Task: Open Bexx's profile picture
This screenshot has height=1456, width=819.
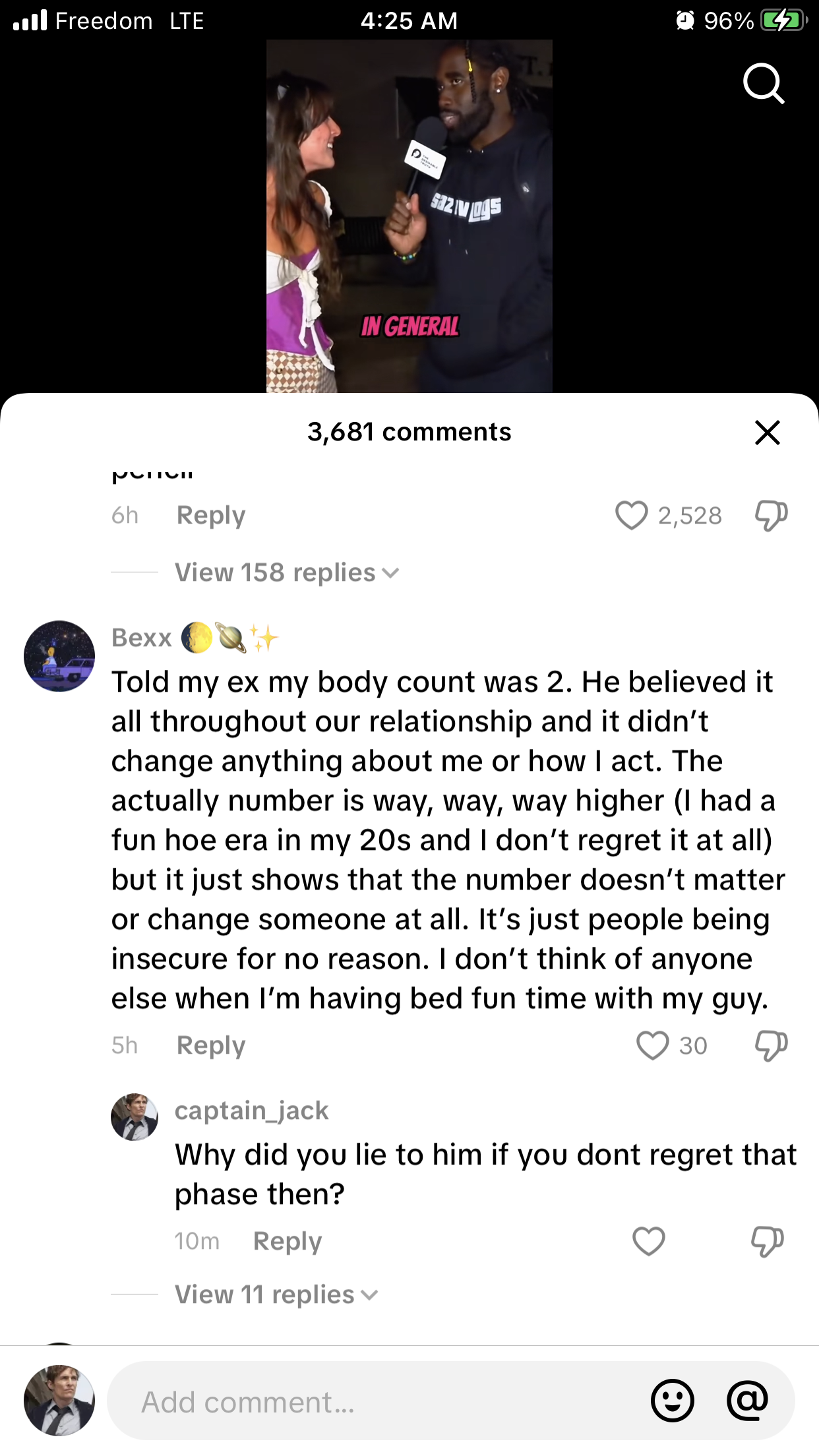Action: pyautogui.click(x=59, y=656)
